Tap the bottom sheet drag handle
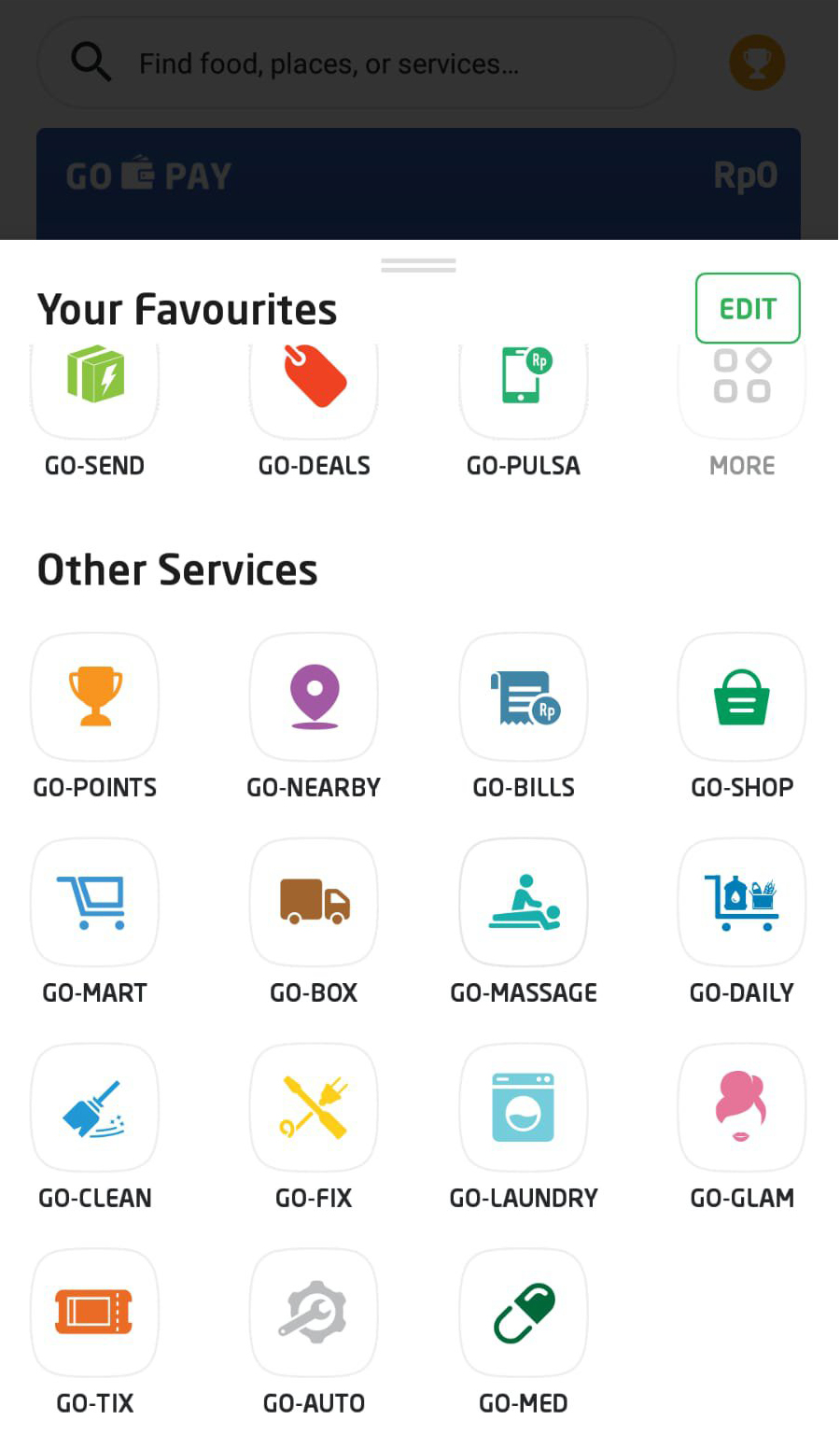840x1434 pixels. tap(419, 265)
